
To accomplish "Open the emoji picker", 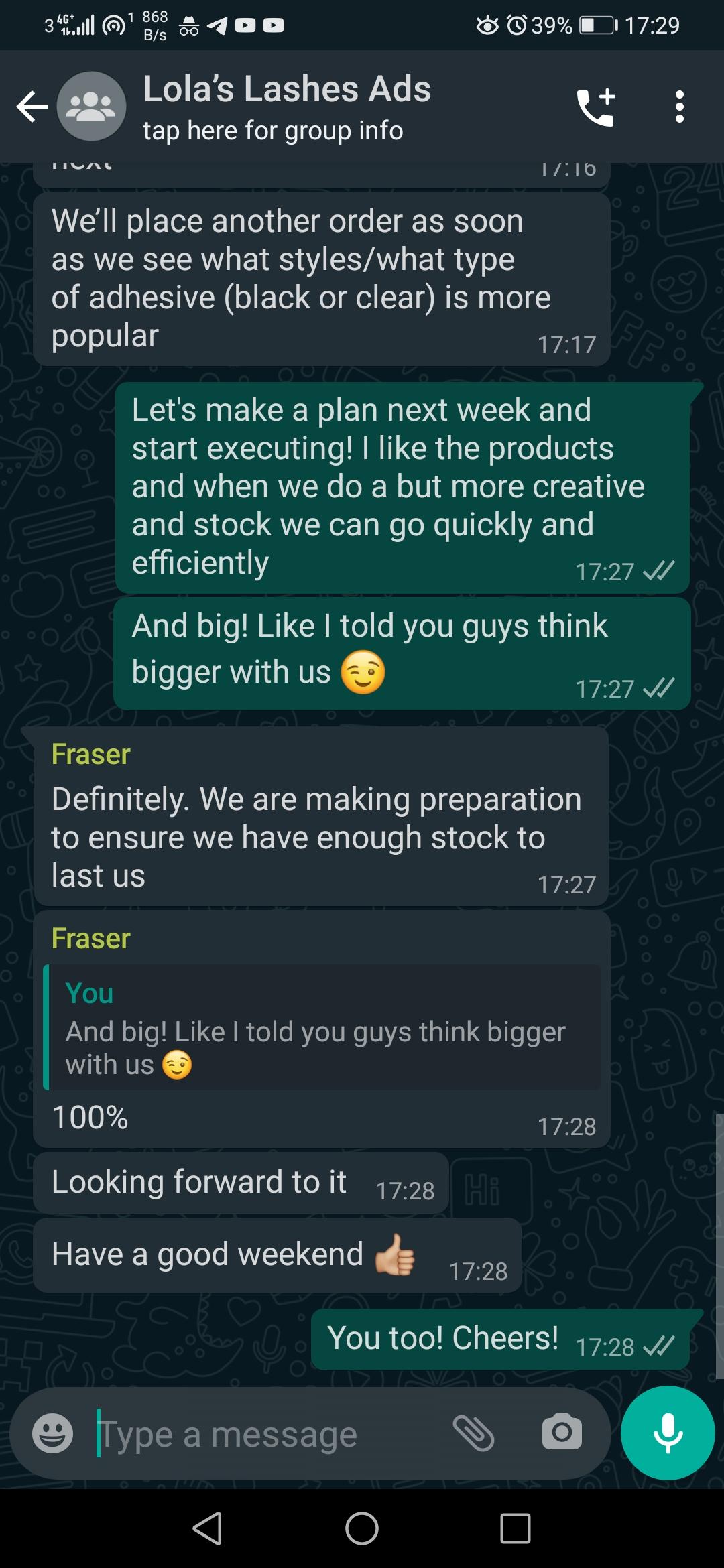I will 52,1433.
